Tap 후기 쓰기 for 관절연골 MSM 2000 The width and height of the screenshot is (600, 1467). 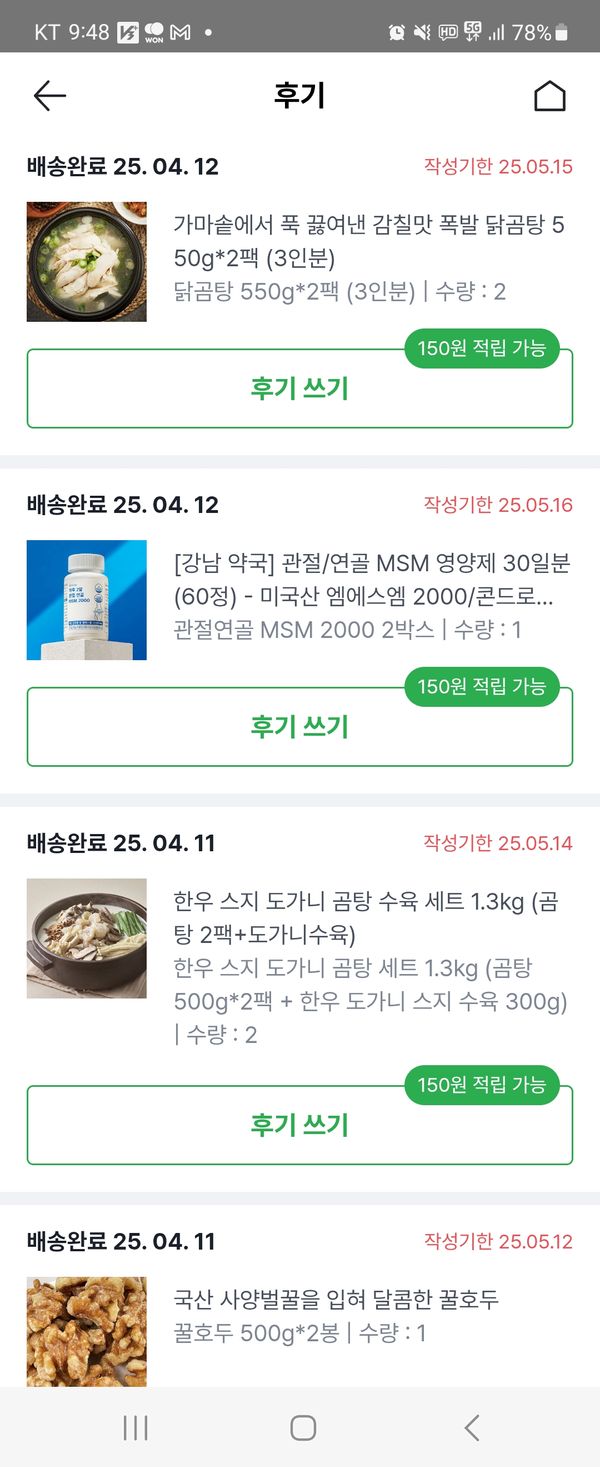pos(299,726)
